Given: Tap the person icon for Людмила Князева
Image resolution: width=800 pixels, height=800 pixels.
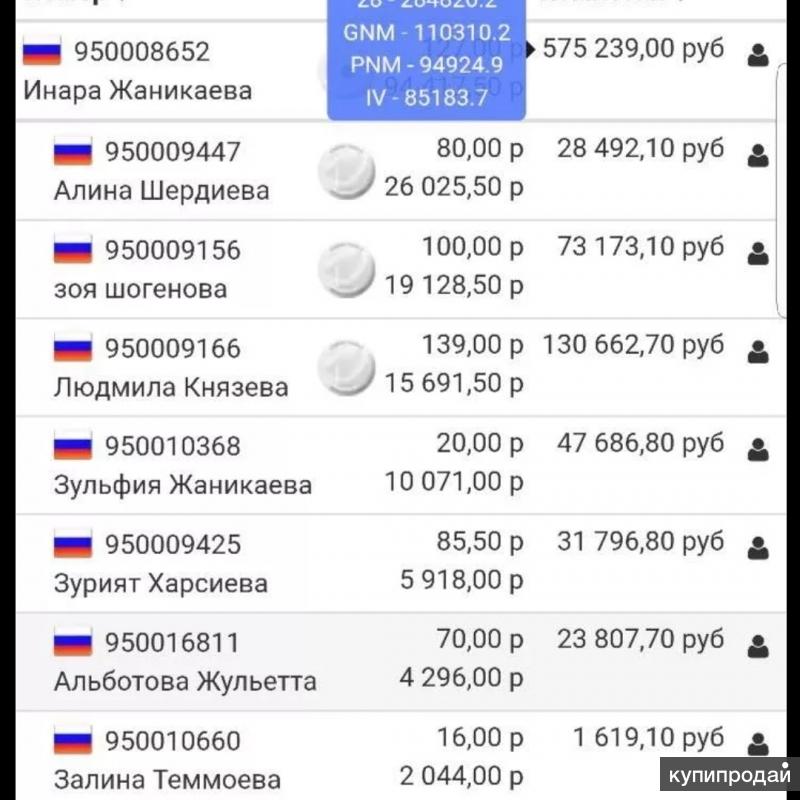Looking at the screenshot, I should 758,352.
